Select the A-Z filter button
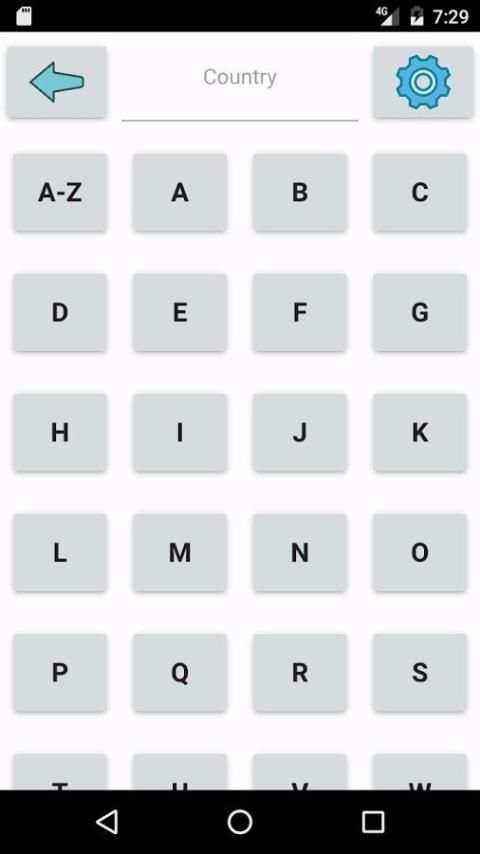Image resolution: width=480 pixels, height=854 pixels. tap(60, 193)
